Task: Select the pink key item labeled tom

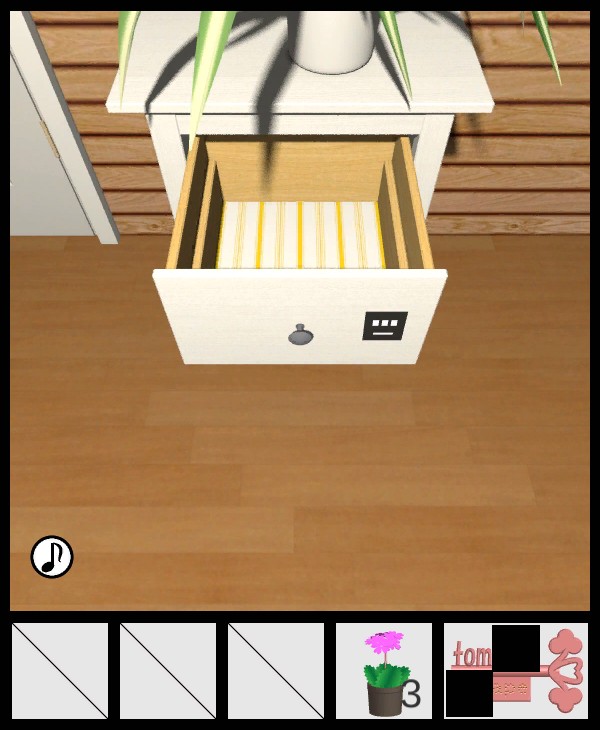Action: [x=516, y=671]
